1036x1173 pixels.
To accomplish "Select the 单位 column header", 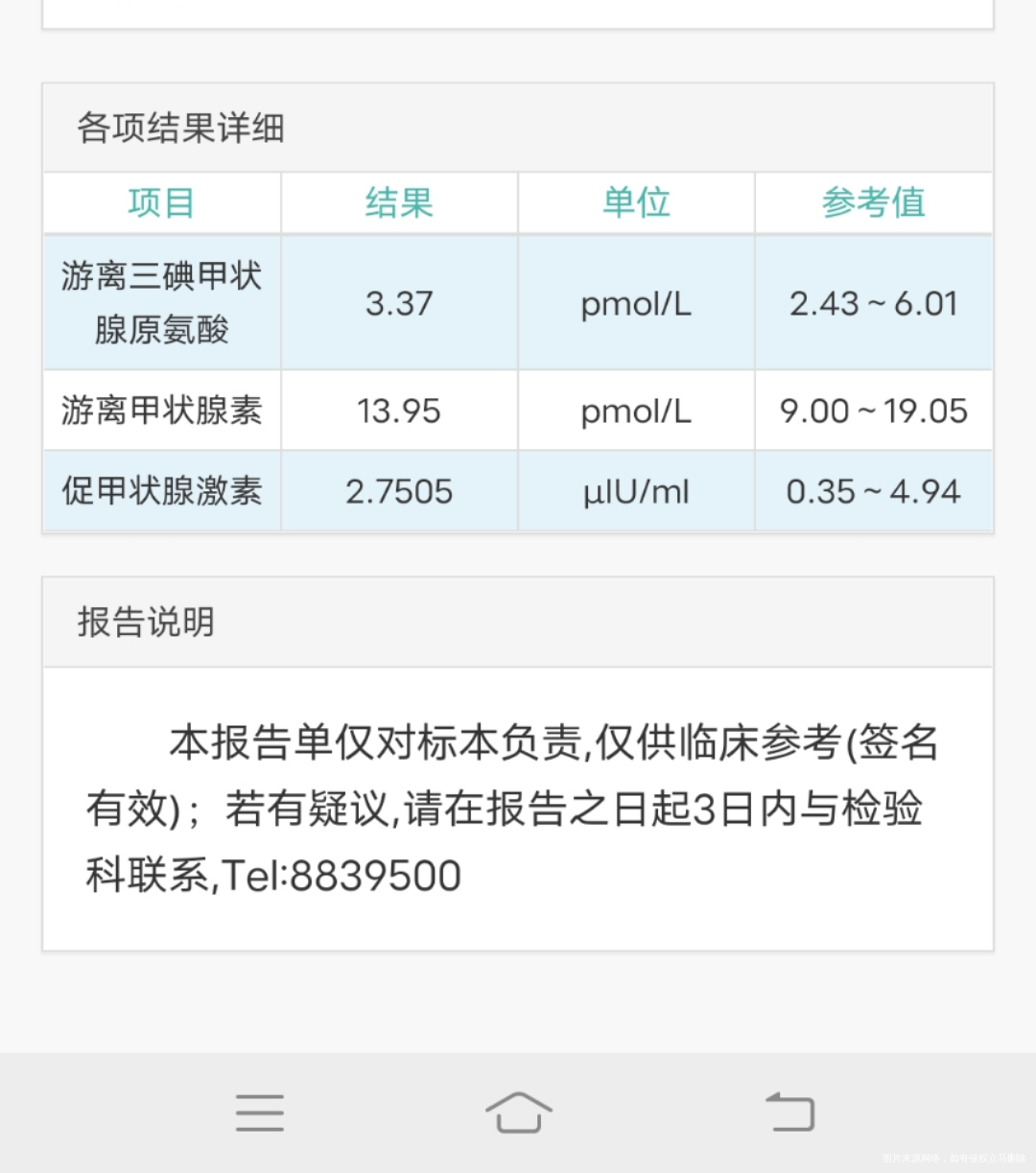I will pos(635,202).
